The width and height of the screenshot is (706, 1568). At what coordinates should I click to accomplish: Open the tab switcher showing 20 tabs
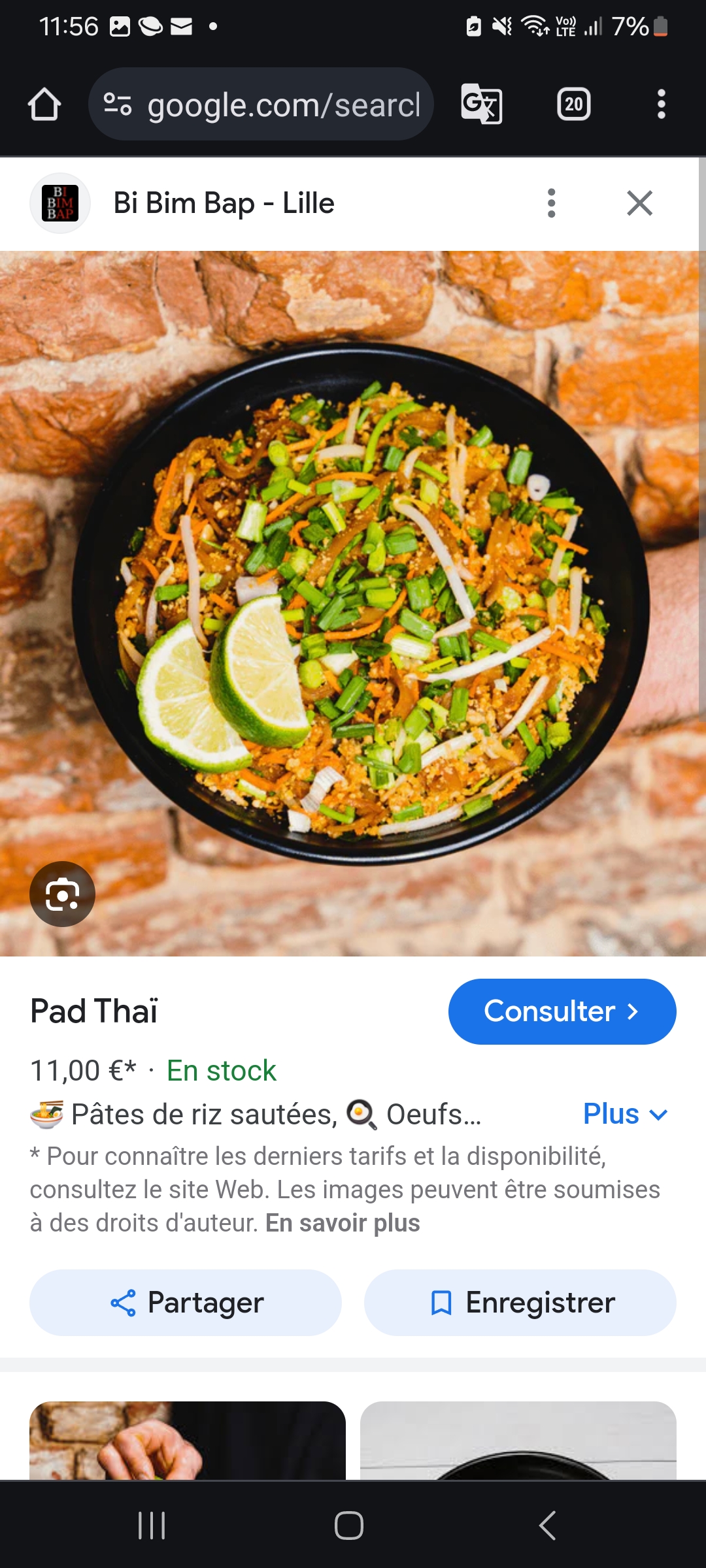click(573, 105)
